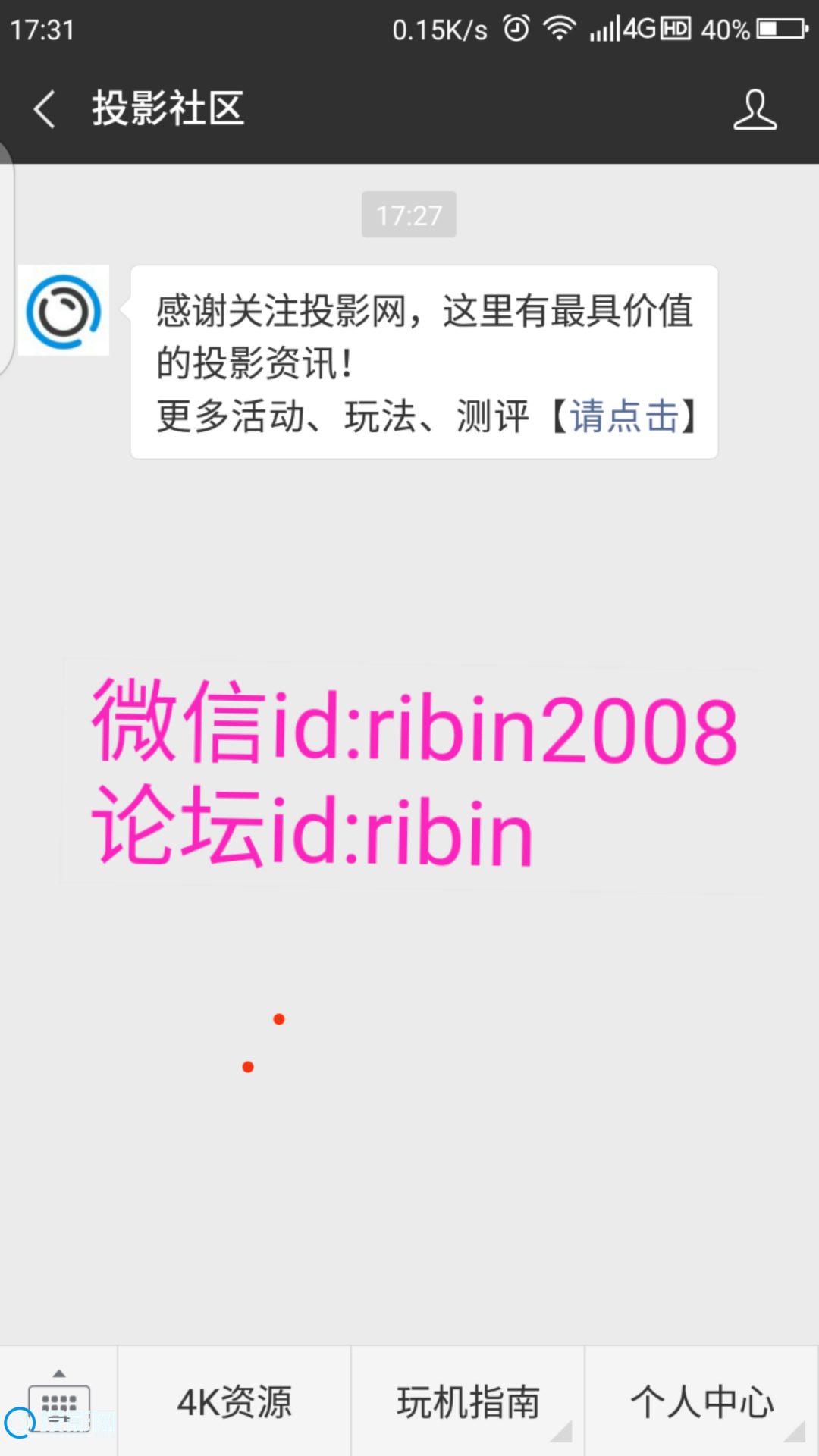Image resolution: width=819 pixels, height=1456 pixels.
Task: Switch to keyboard input mode
Action: (x=58, y=1401)
